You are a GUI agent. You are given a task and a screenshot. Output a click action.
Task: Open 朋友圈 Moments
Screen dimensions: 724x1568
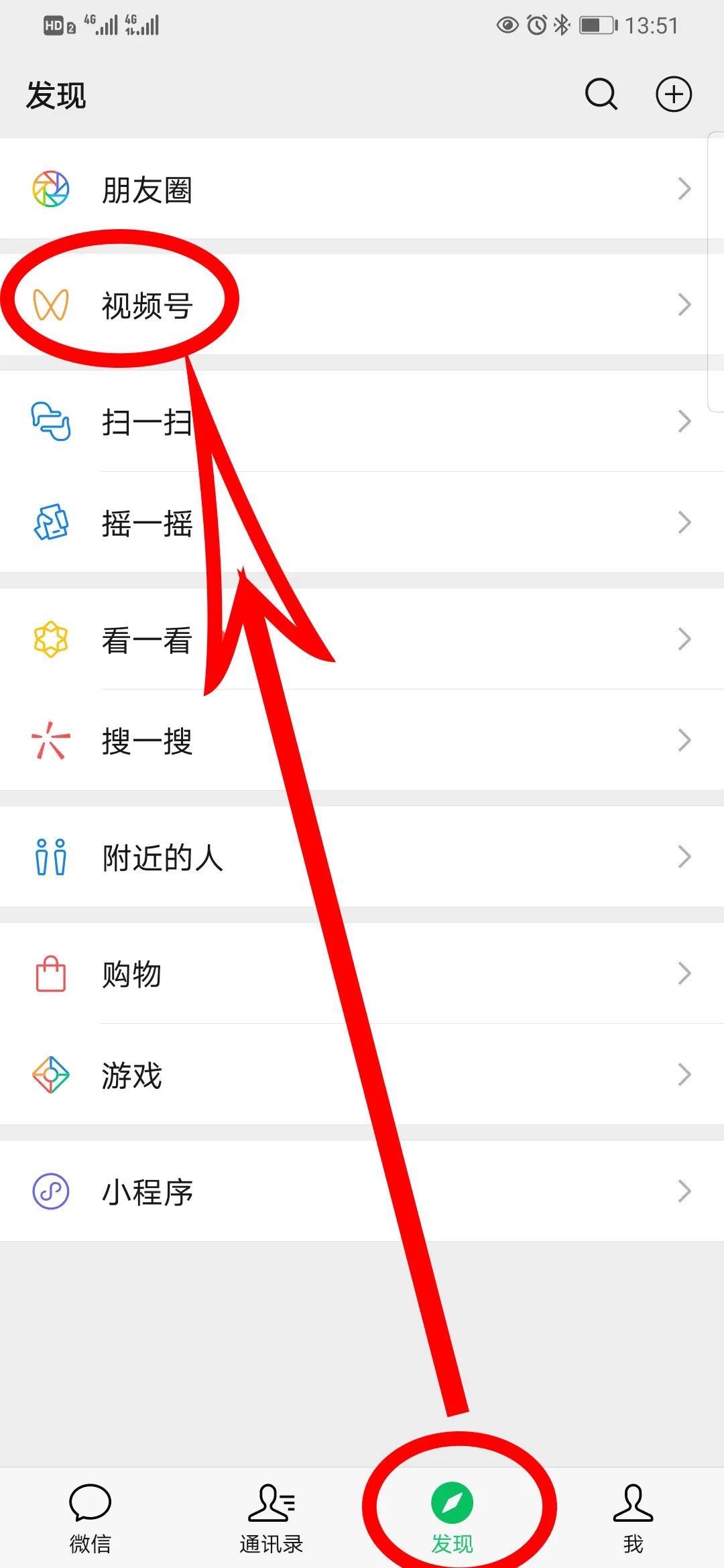point(362,189)
